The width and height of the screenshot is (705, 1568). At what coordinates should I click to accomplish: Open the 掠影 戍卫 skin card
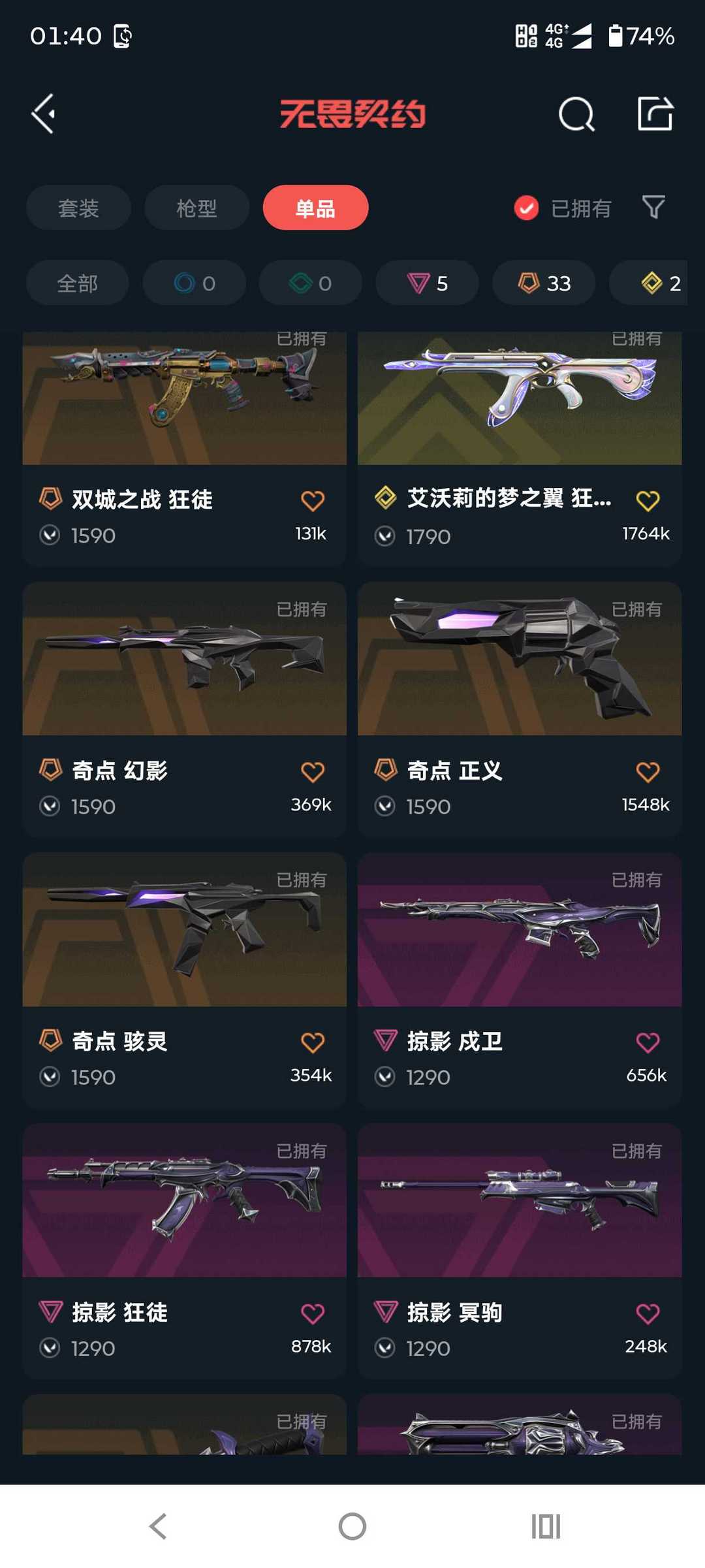click(x=520, y=980)
